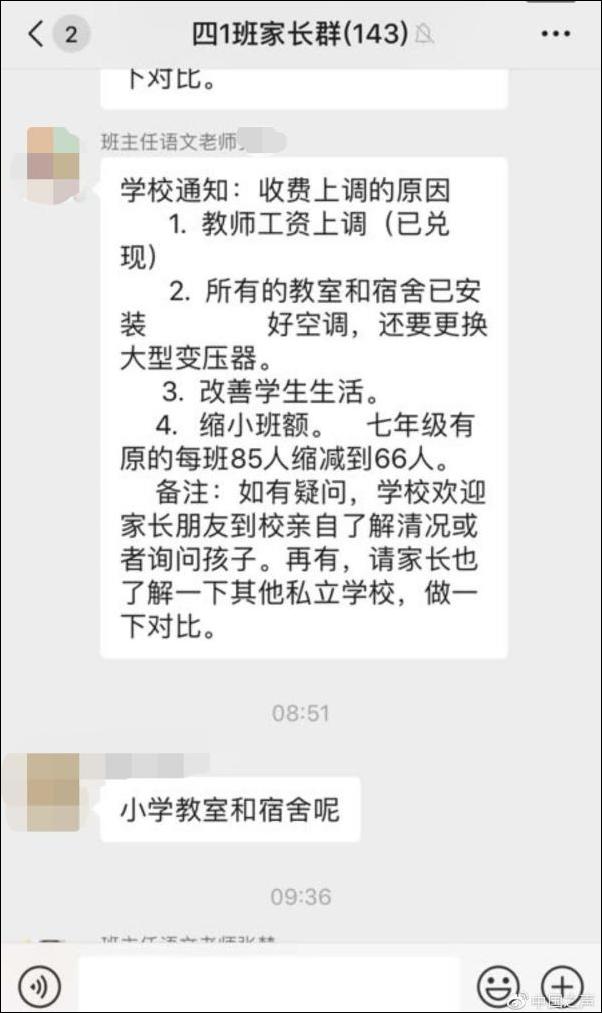Switch to voice message input
Viewport: 602px width, 1013px height.
[x=39, y=986]
